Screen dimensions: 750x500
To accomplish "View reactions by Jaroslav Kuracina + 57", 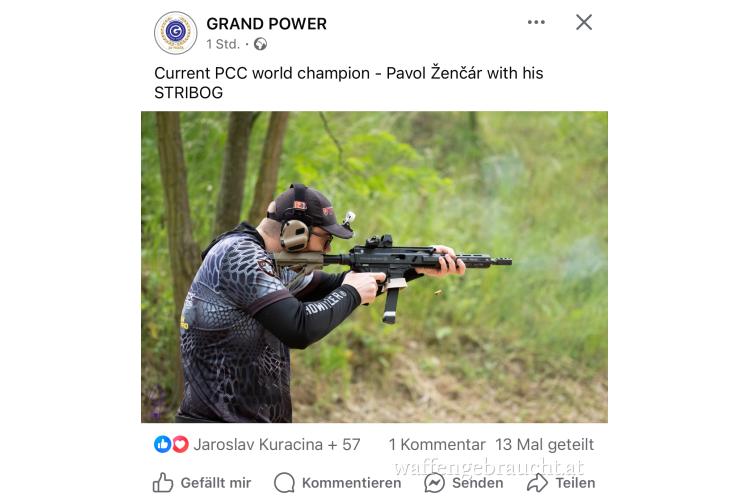I will point(257,444).
